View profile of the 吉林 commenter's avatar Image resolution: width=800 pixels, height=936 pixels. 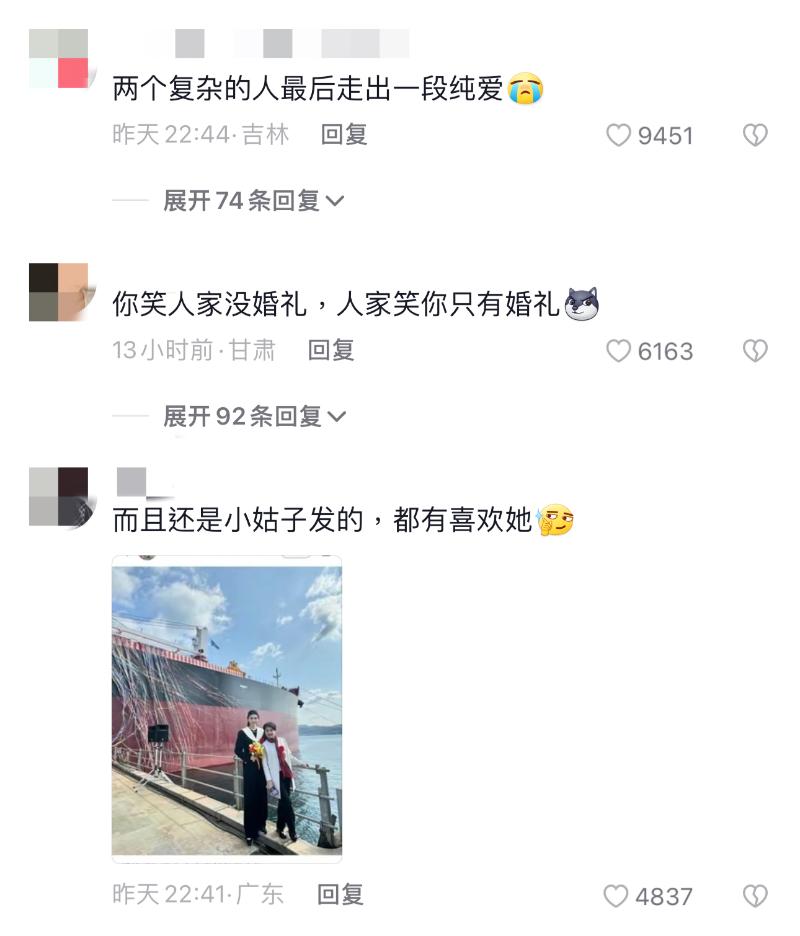click(x=59, y=58)
